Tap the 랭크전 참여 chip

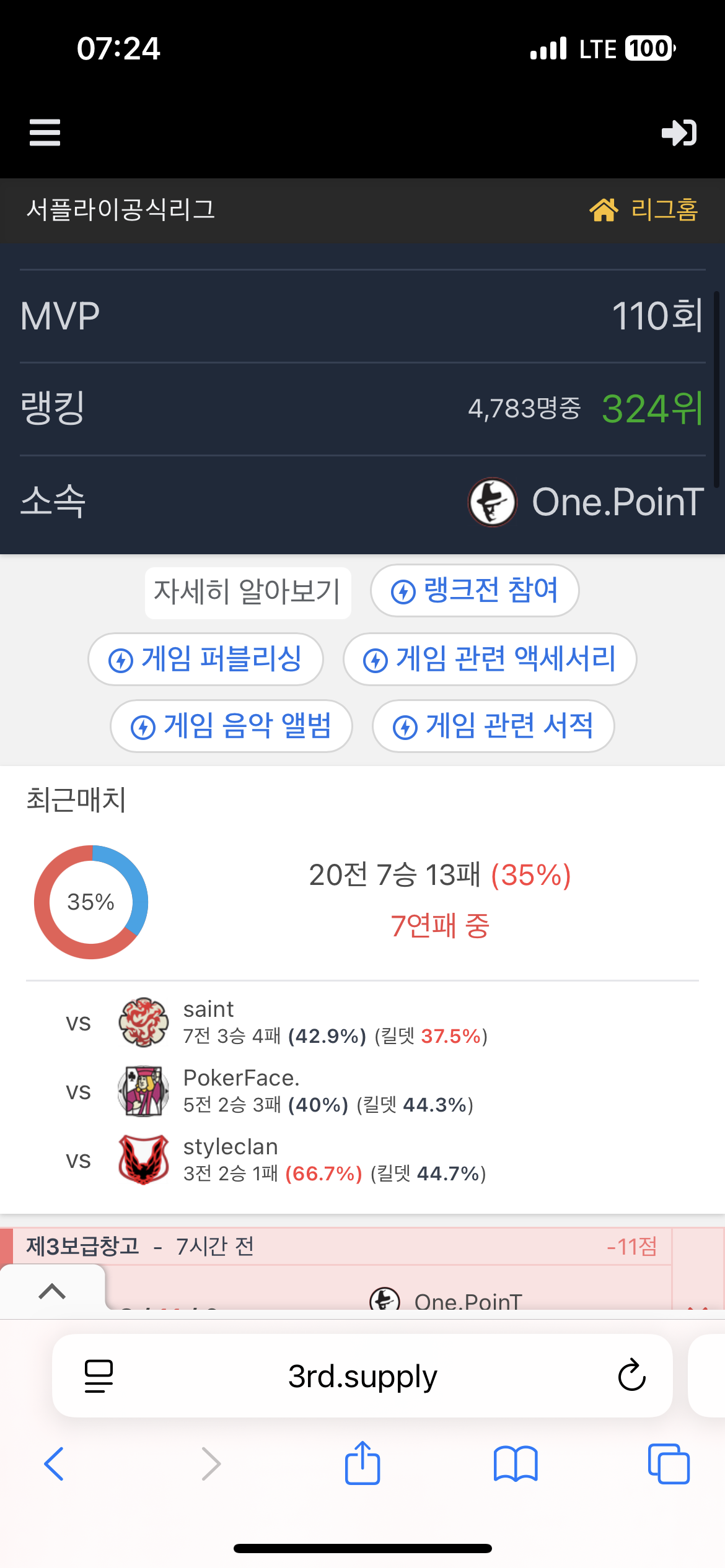click(475, 590)
